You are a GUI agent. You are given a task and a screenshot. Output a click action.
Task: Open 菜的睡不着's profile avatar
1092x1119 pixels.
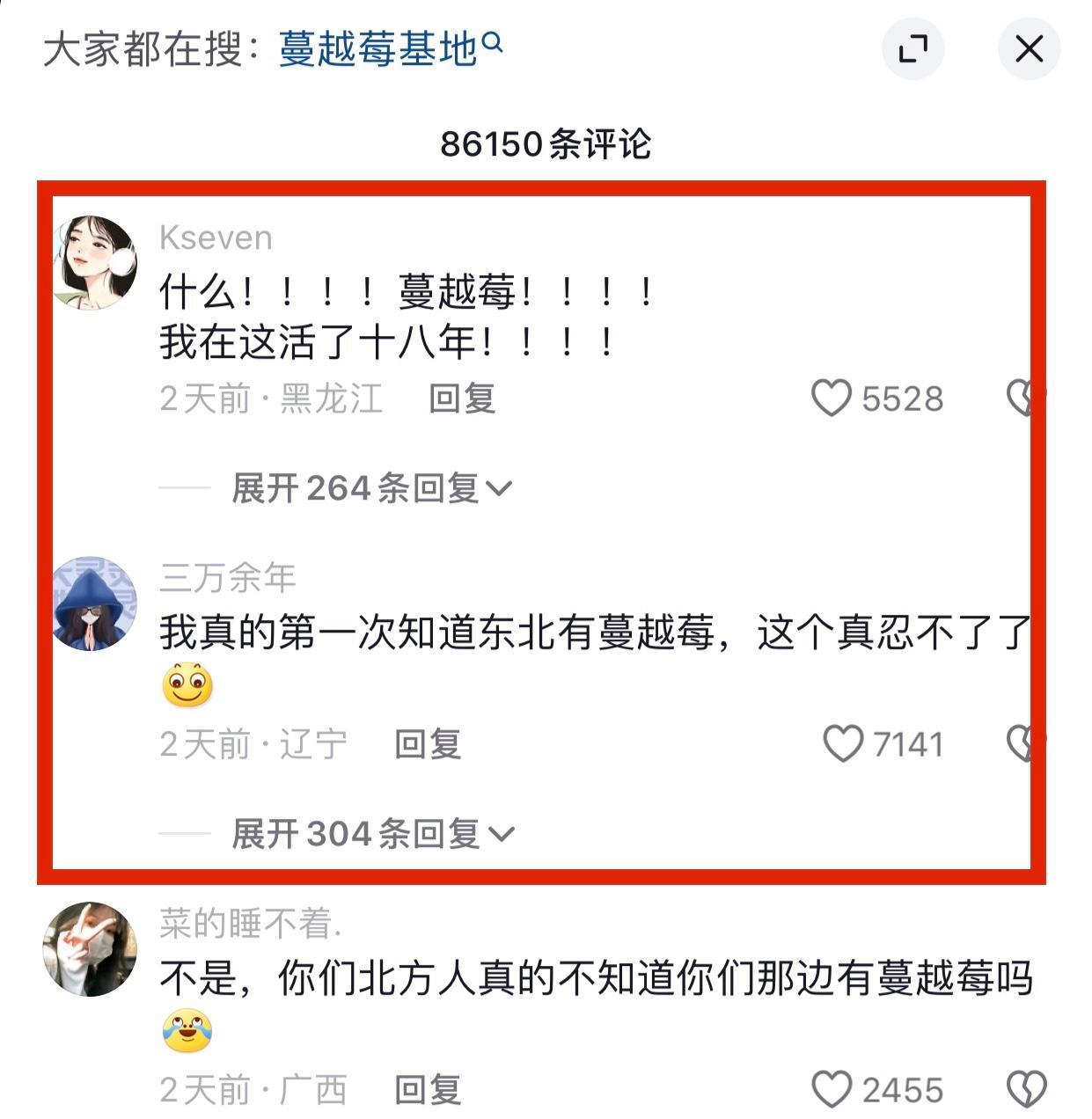point(91,949)
